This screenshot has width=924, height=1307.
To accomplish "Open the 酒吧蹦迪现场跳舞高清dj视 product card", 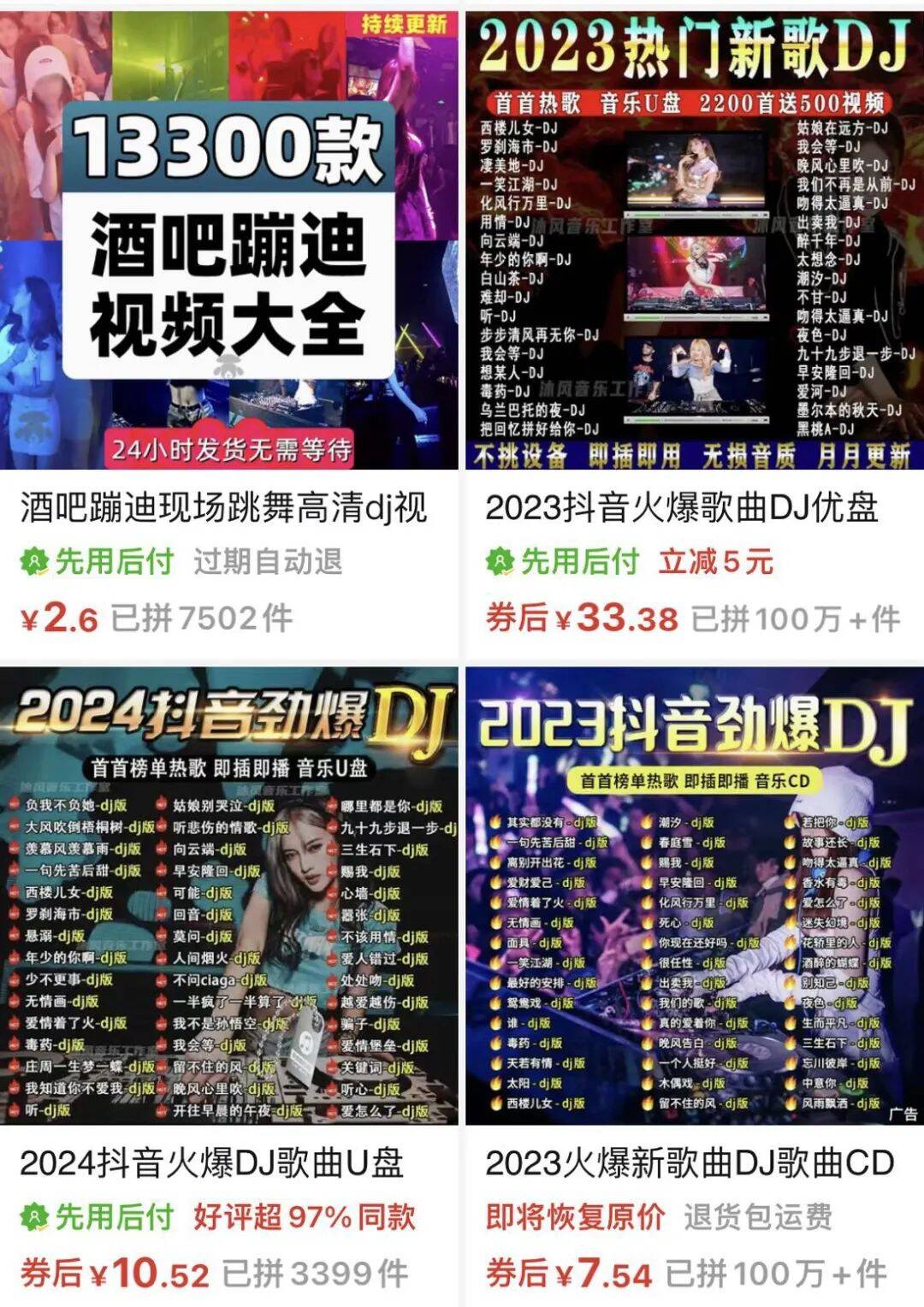I will [x=224, y=508].
